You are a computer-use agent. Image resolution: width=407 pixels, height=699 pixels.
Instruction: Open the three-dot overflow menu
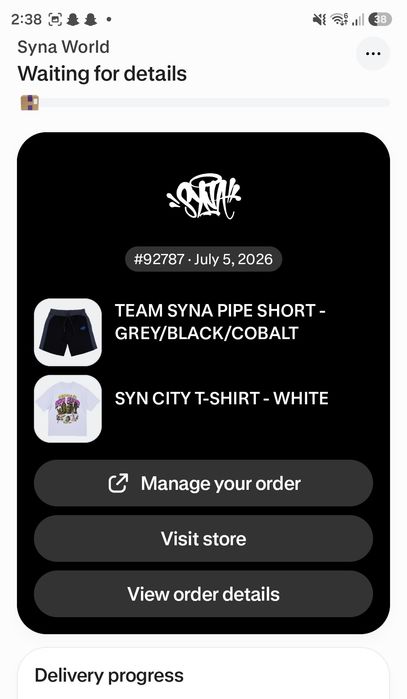click(x=373, y=53)
